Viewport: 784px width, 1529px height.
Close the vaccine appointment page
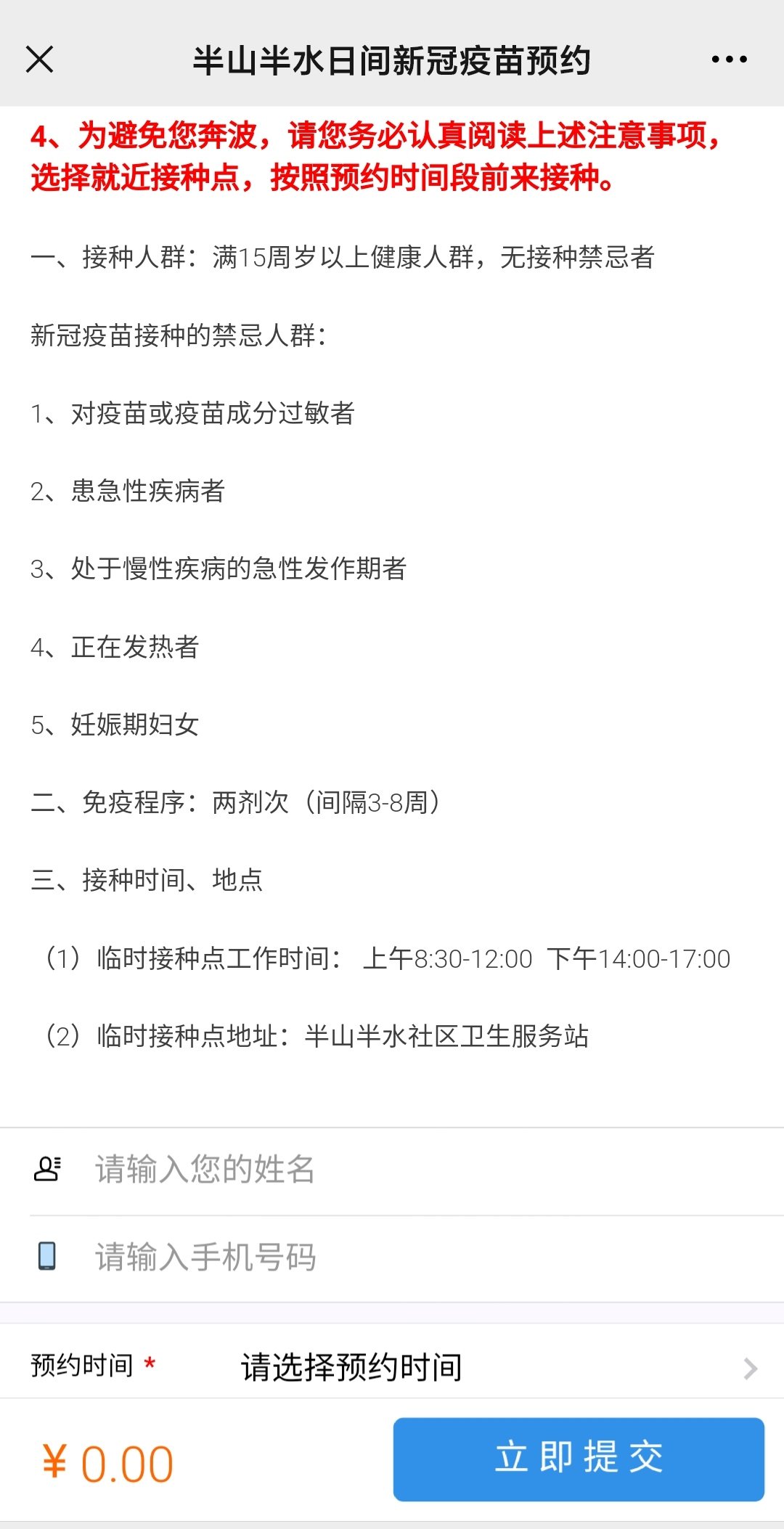[40, 60]
